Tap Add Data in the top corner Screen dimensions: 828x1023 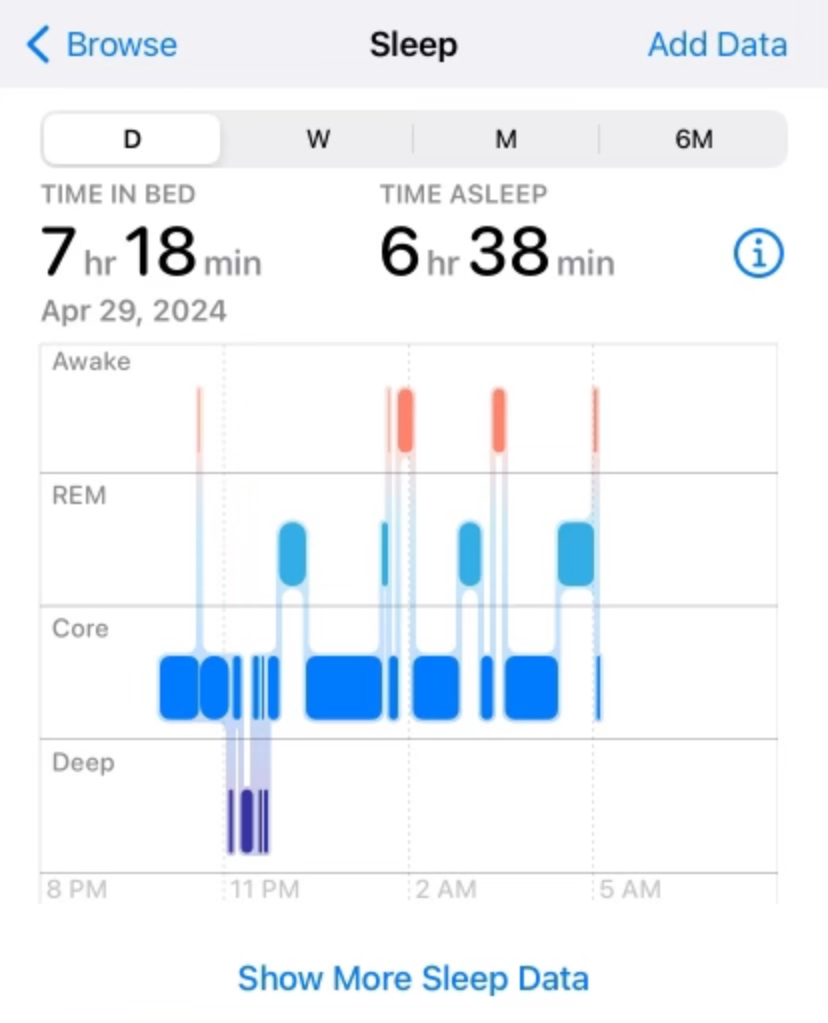coord(717,44)
